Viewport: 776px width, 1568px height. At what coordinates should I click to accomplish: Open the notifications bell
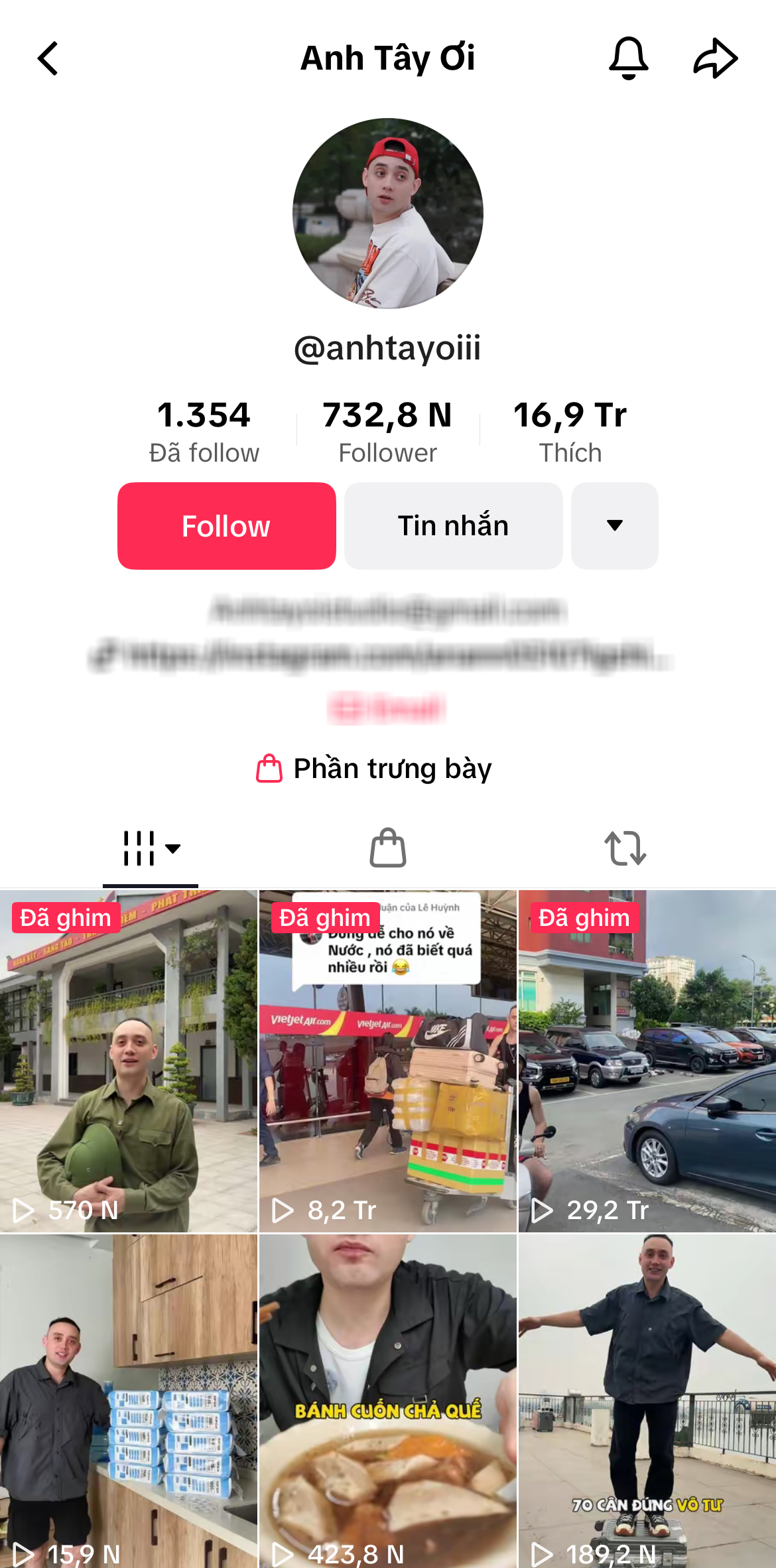pyautogui.click(x=628, y=58)
